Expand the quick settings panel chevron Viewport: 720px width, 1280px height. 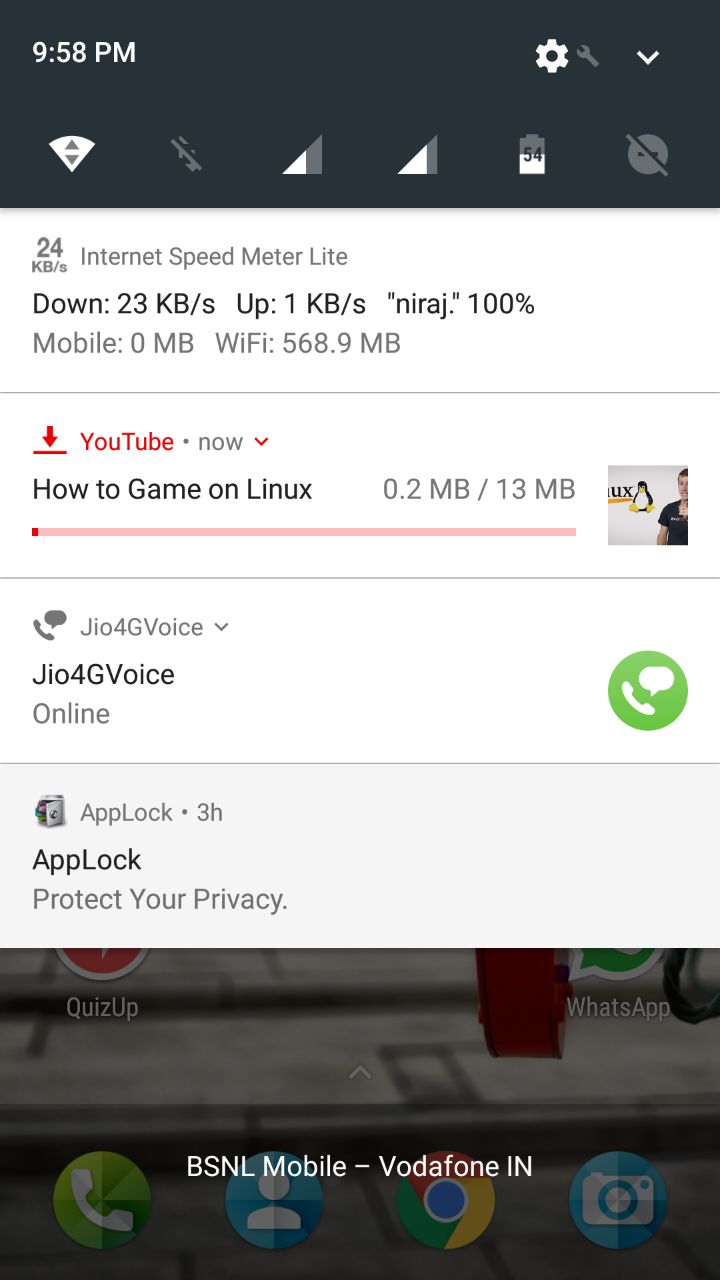(x=648, y=57)
